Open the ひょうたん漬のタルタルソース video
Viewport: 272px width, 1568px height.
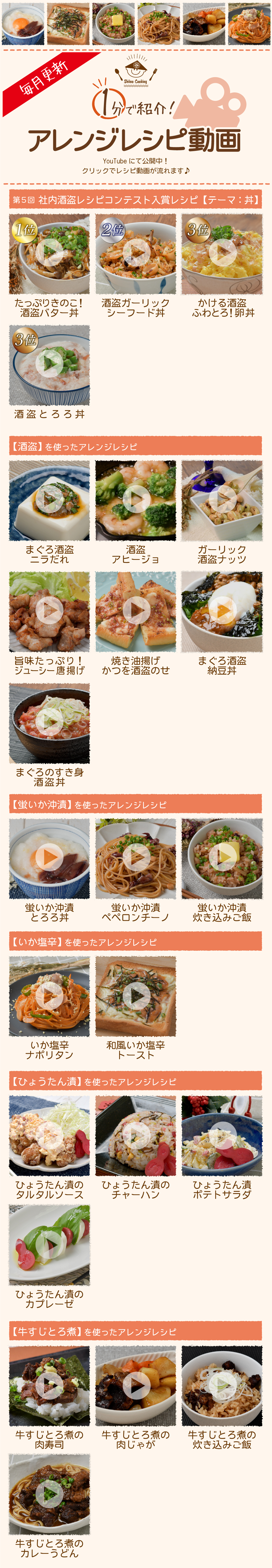(49, 1135)
